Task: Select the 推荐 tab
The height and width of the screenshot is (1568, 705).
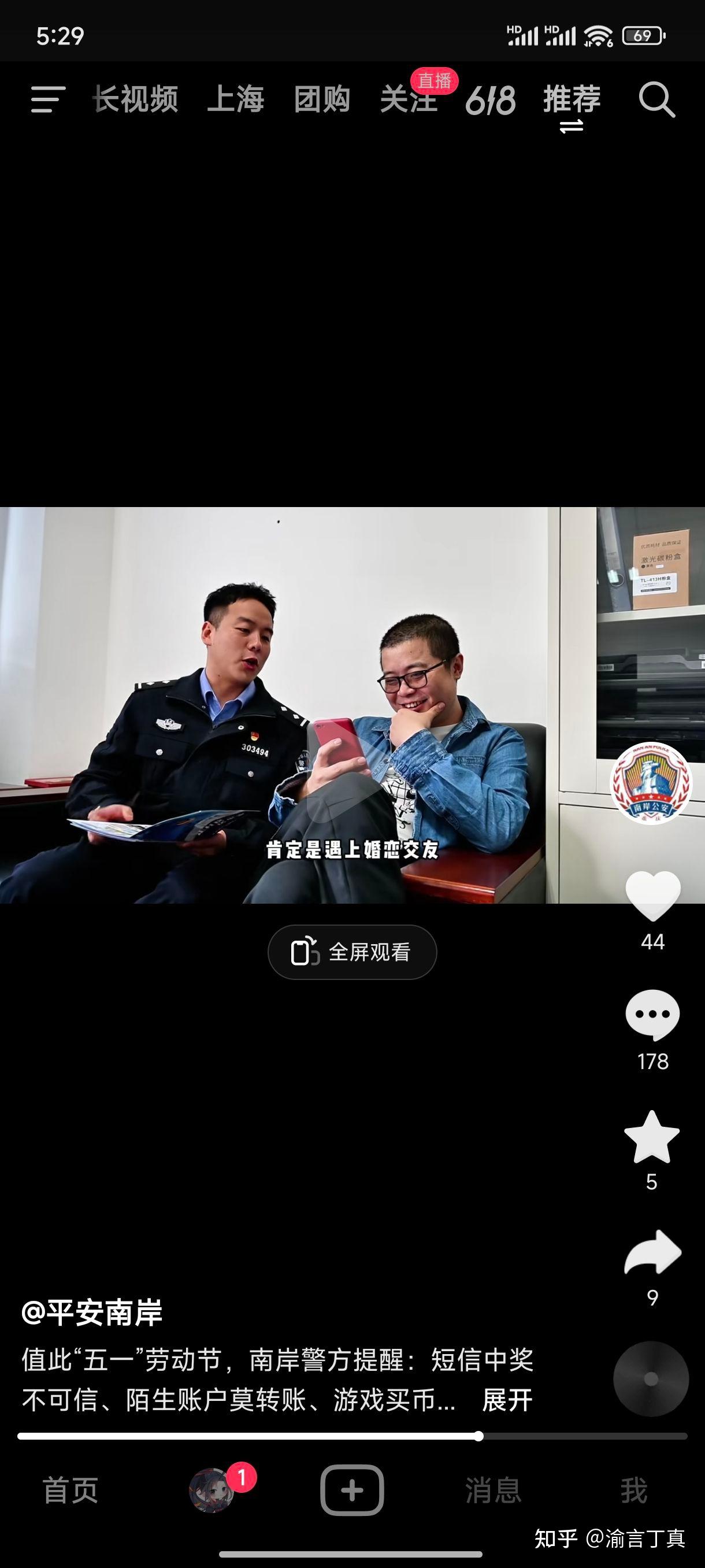Action: 572,99
